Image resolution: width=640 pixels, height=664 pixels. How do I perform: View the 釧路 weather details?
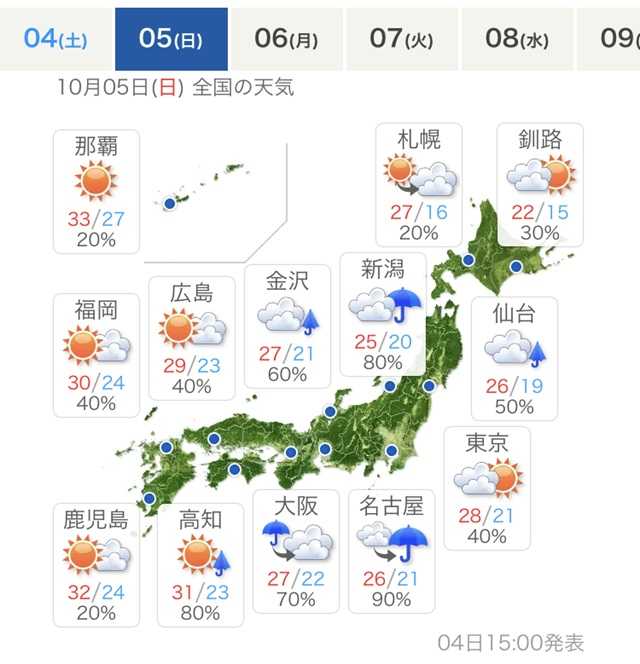[540, 184]
